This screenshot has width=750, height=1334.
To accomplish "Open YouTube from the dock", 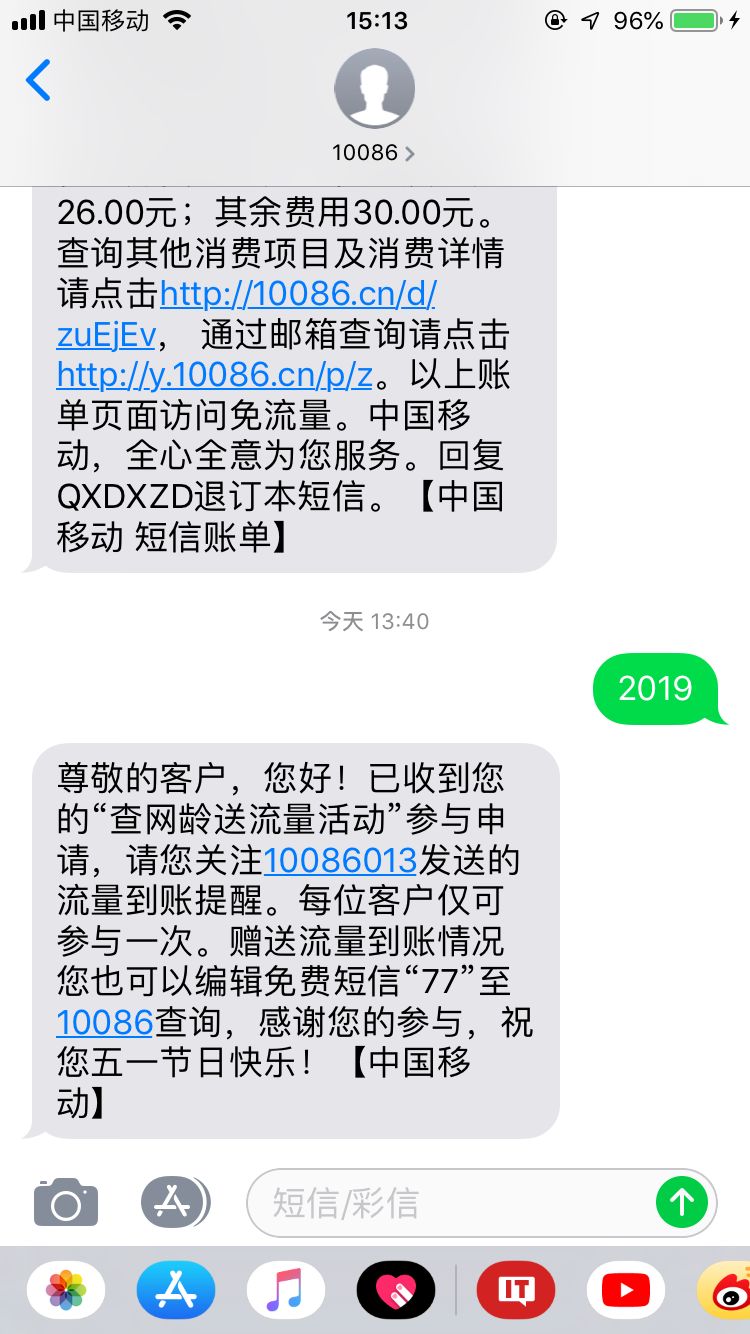I will (624, 1289).
